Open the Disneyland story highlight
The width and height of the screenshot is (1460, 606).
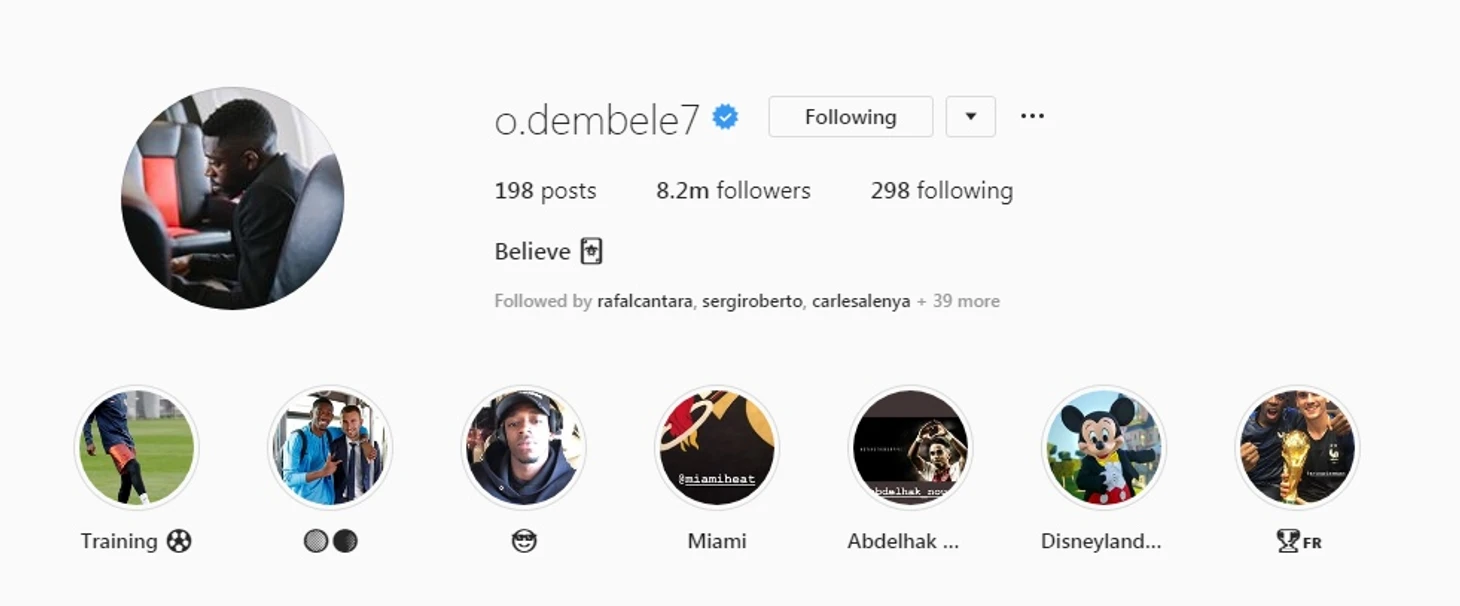click(x=1103, y=447)
